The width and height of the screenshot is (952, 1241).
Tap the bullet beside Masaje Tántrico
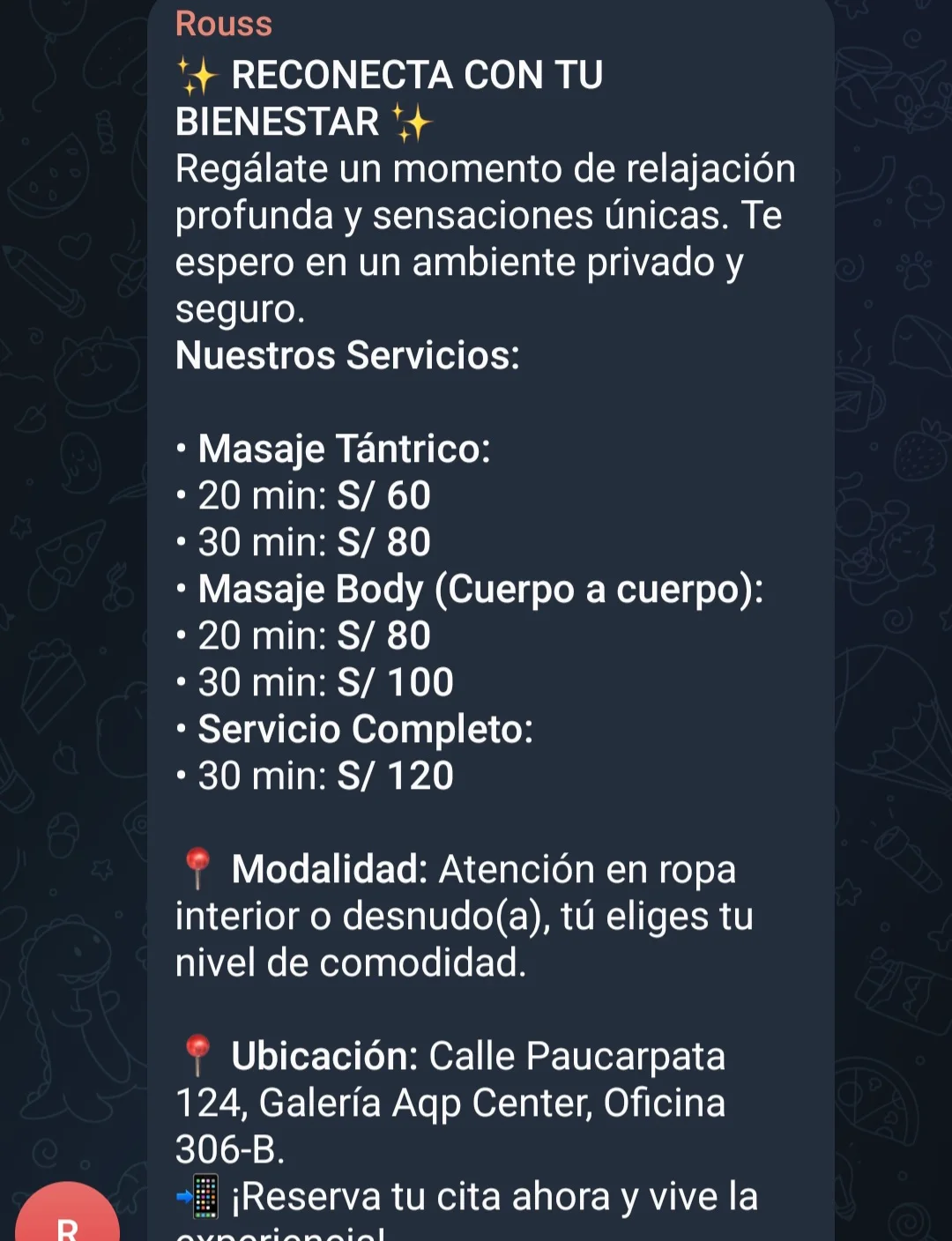[x=182, y=449]
